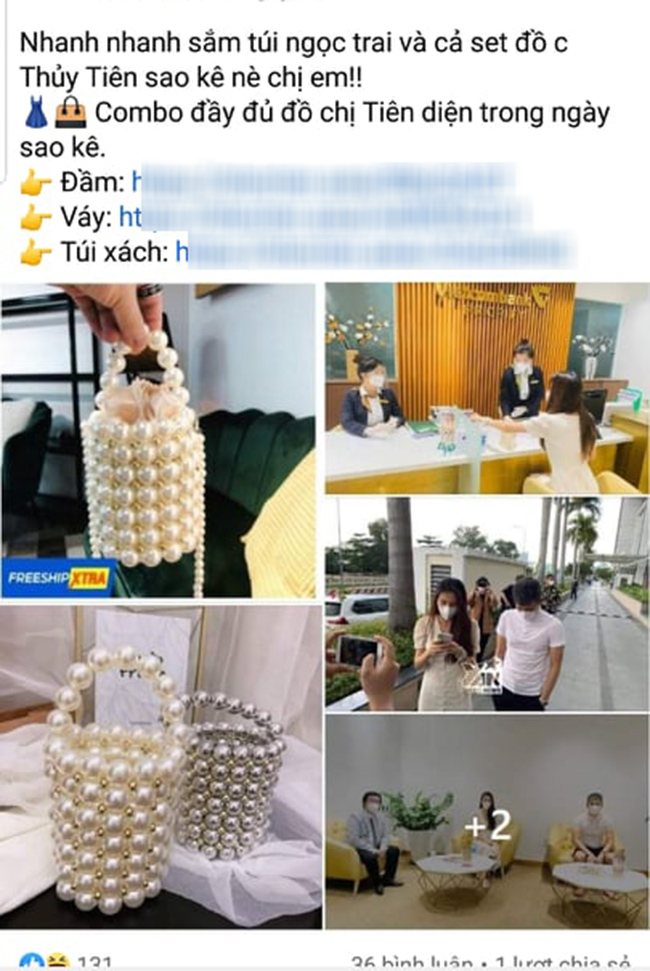Open the bank counter photo
Viewport: 650px width, 971px height.
click(x=485, y=387)
